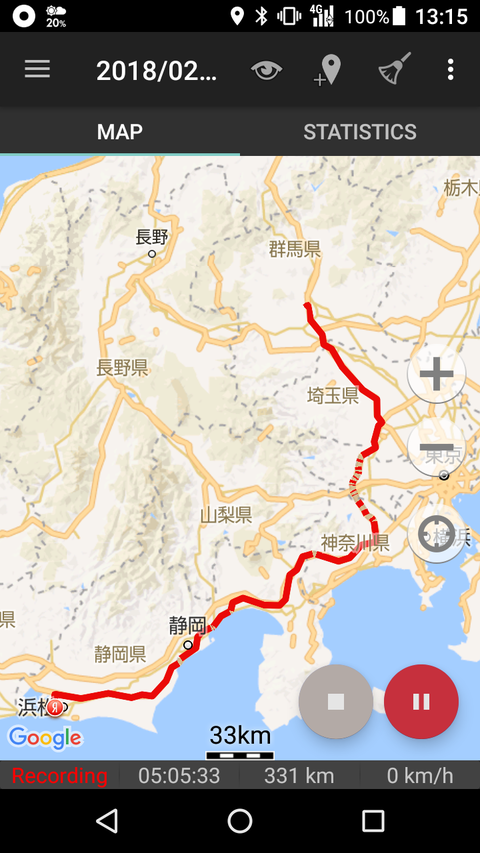Open the three-dot overflow menu
Image resolution: width=480 pixels, height=853 pixels.
click(450, 70)
